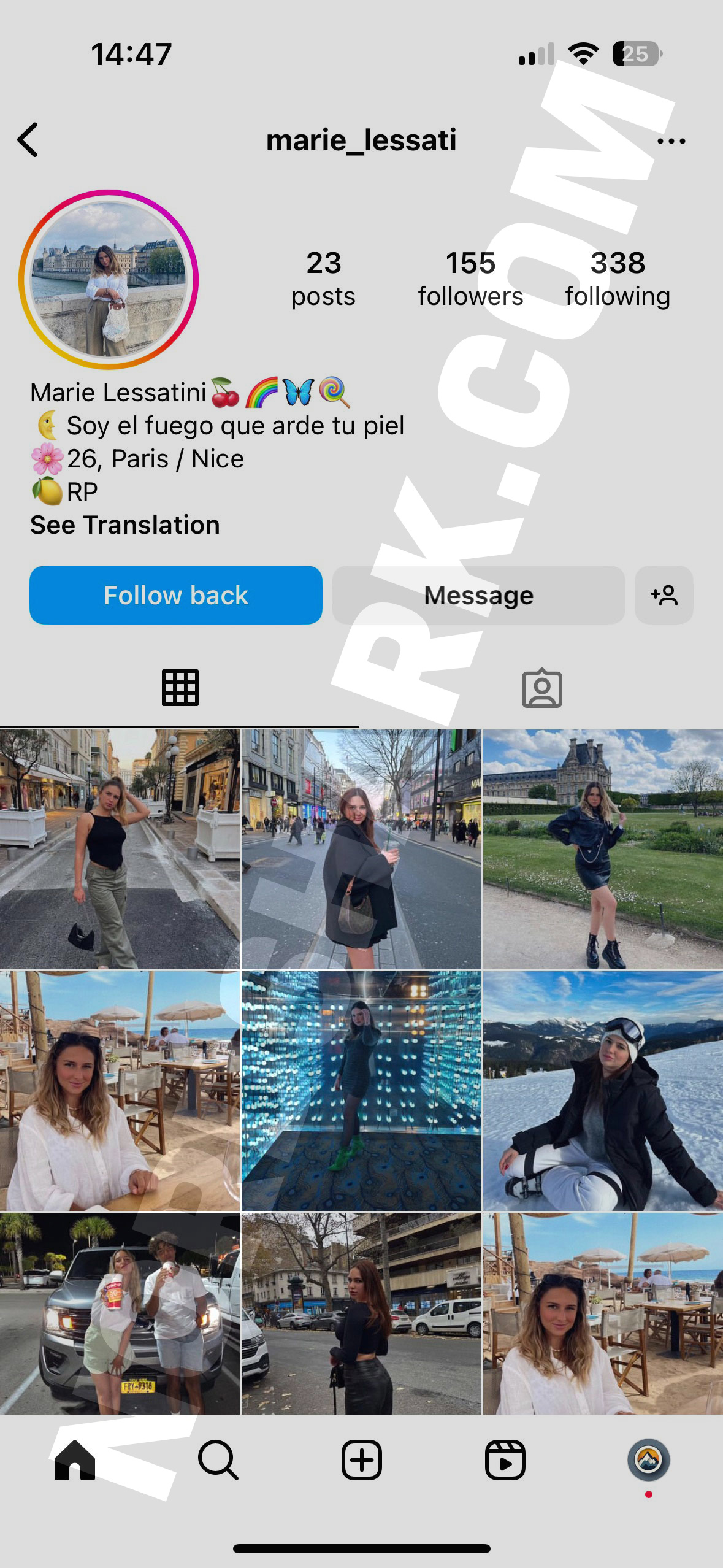This screenshot has width=723, height=1568.
Task: Open the 338 following list
Action: pos(617,279)
